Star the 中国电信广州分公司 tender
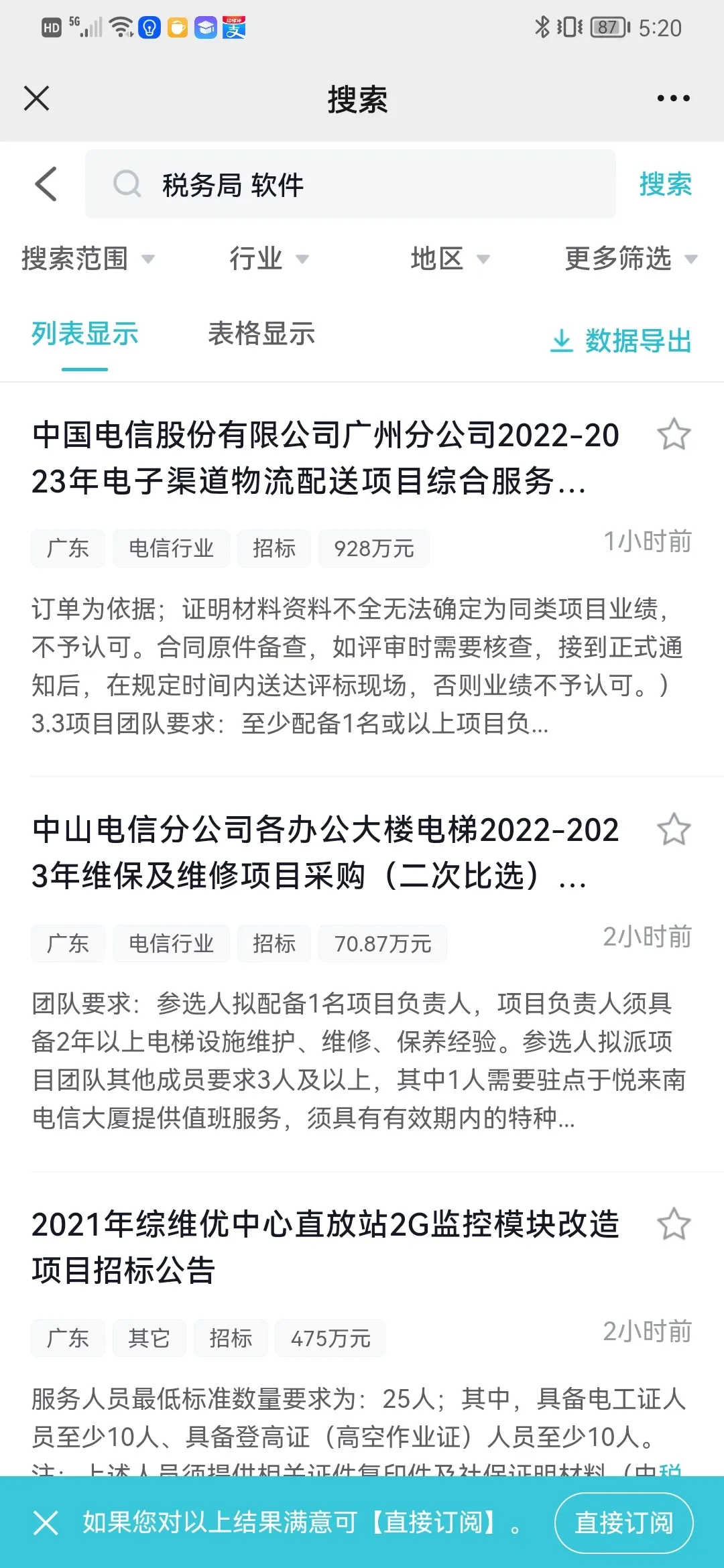Viewport: 724px width, 1568px height. [x=674, y=435]
